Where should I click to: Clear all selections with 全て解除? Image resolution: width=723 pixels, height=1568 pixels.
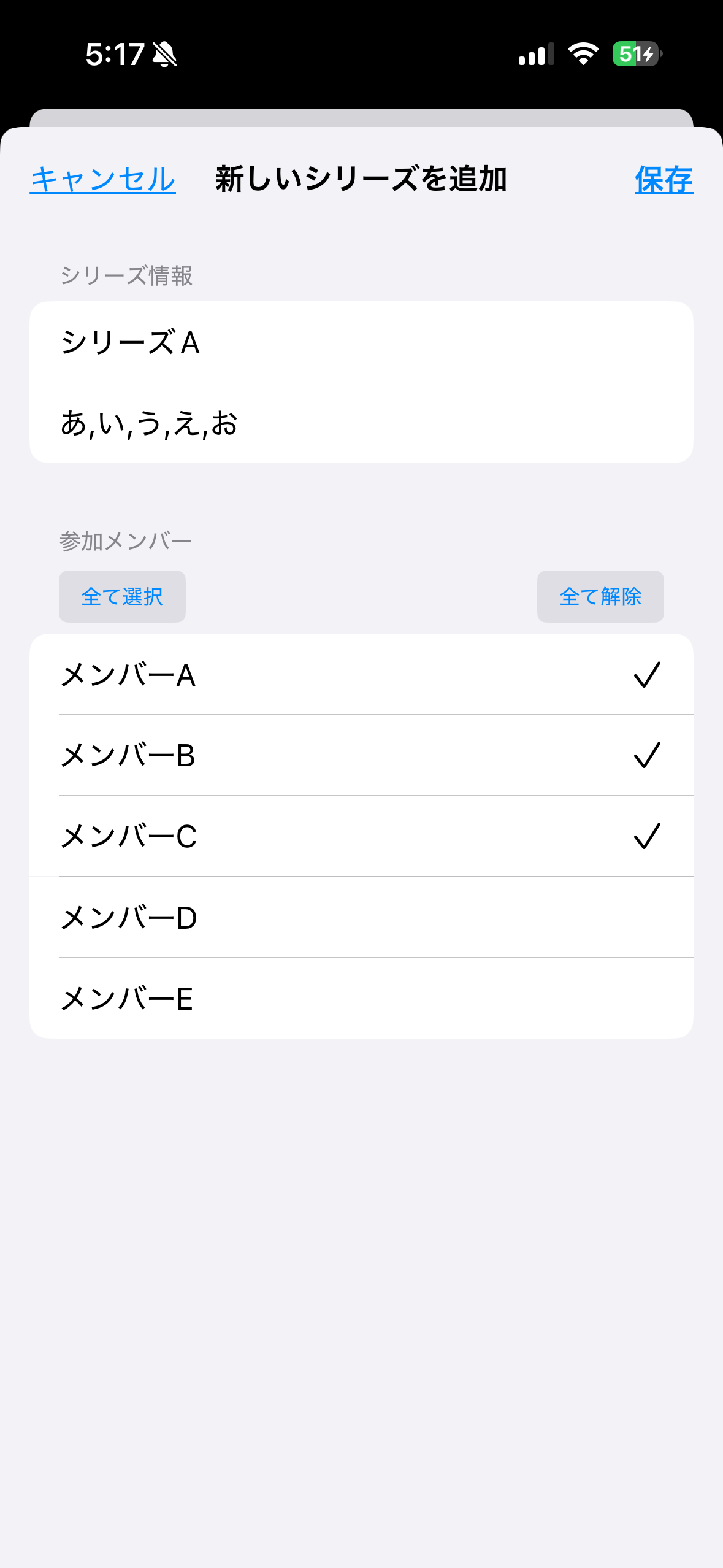pyautogui.click(x=600, y=597)
